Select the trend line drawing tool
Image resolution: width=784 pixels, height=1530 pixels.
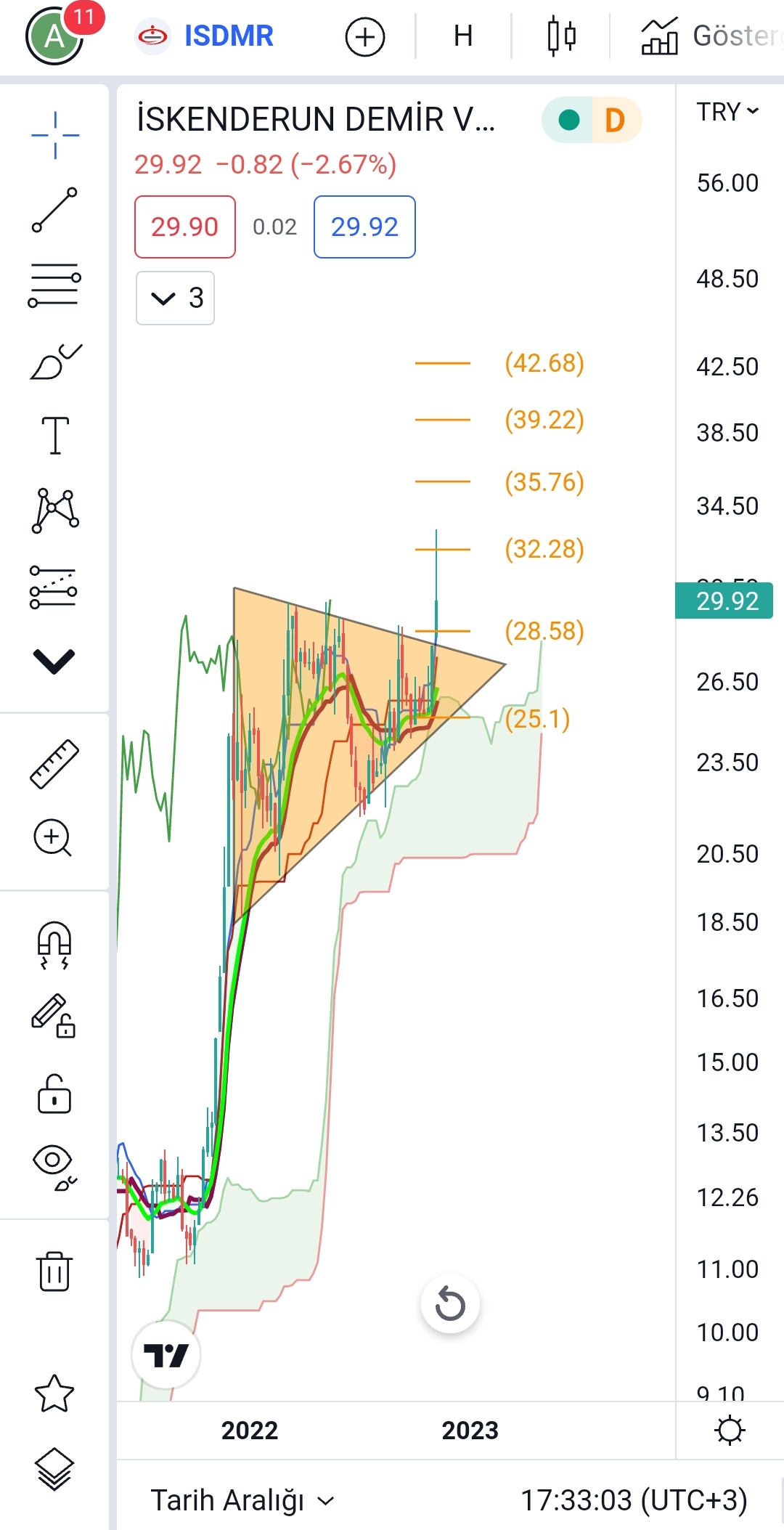point(55,210)
